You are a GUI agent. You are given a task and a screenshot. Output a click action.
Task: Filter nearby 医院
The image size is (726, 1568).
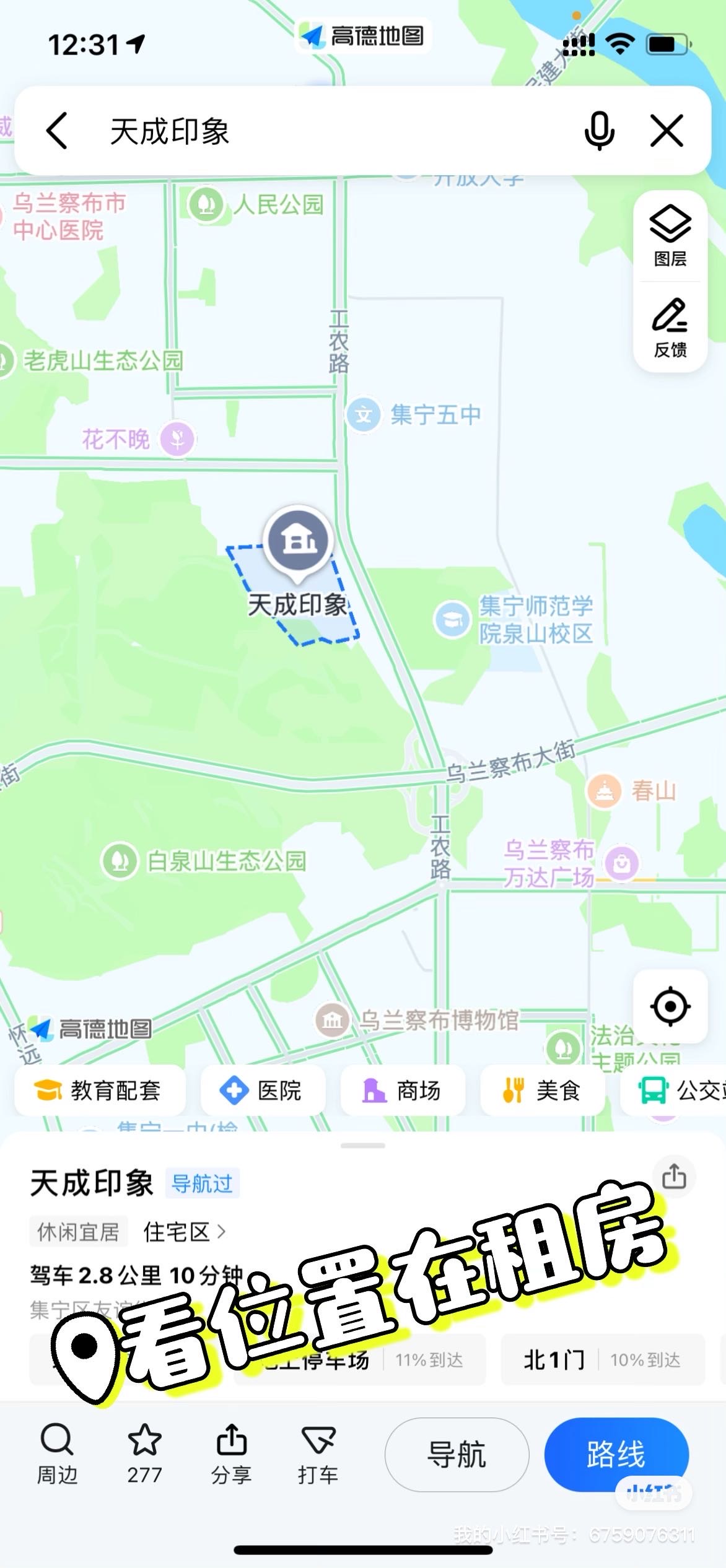click(262, 1091)
